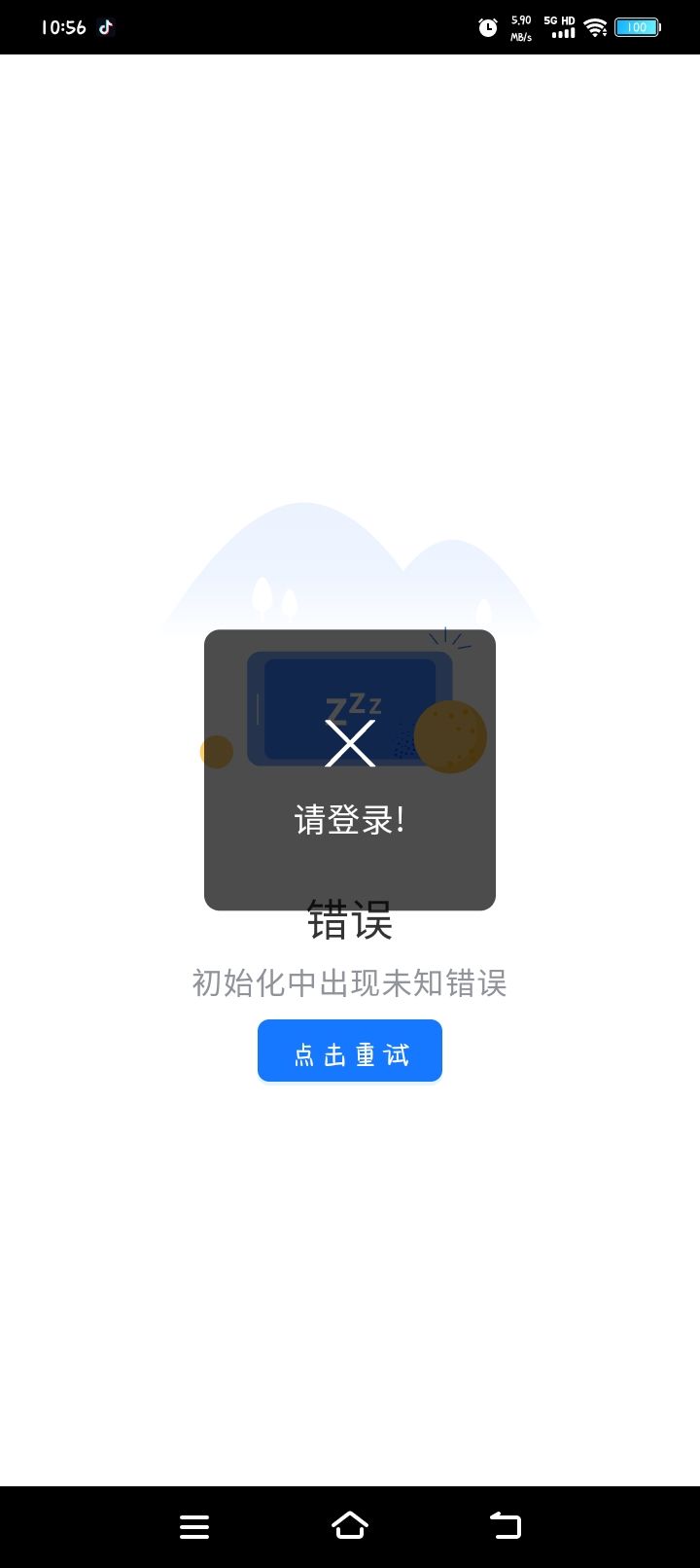Tap the WiFi signal icon

coord(595,27)
